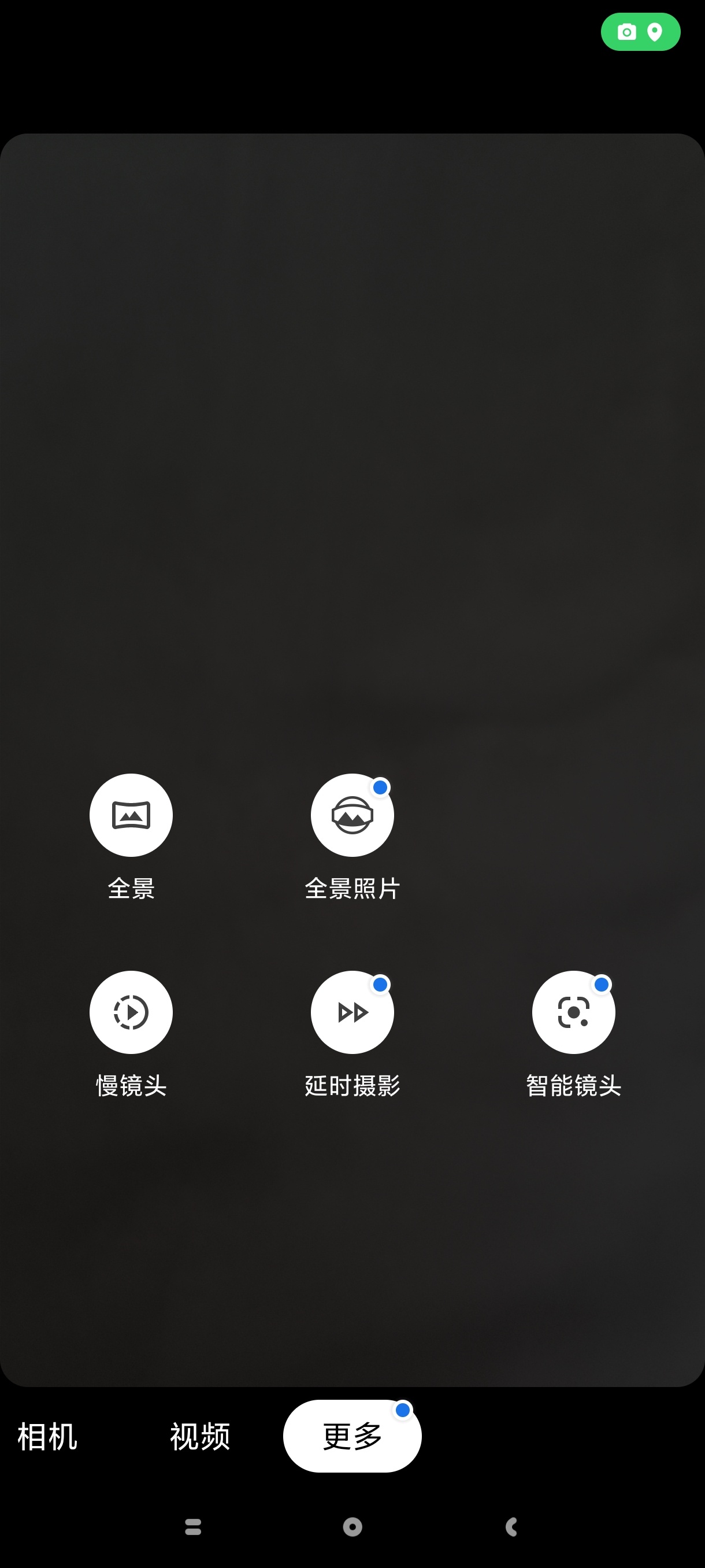Launch 智能镜头 smart lens
The width and height of the screenshot is (705, 1568).
573,1012
